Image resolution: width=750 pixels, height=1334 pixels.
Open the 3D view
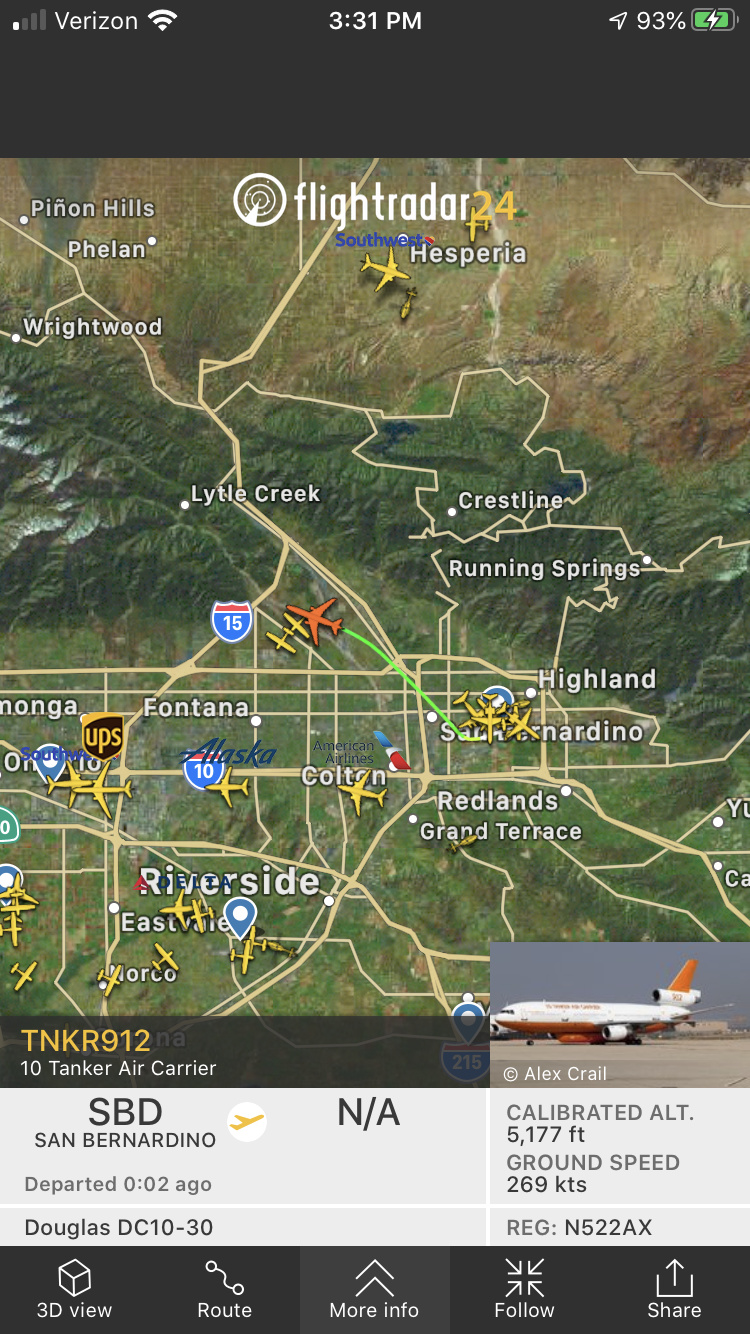[75, 1289]
